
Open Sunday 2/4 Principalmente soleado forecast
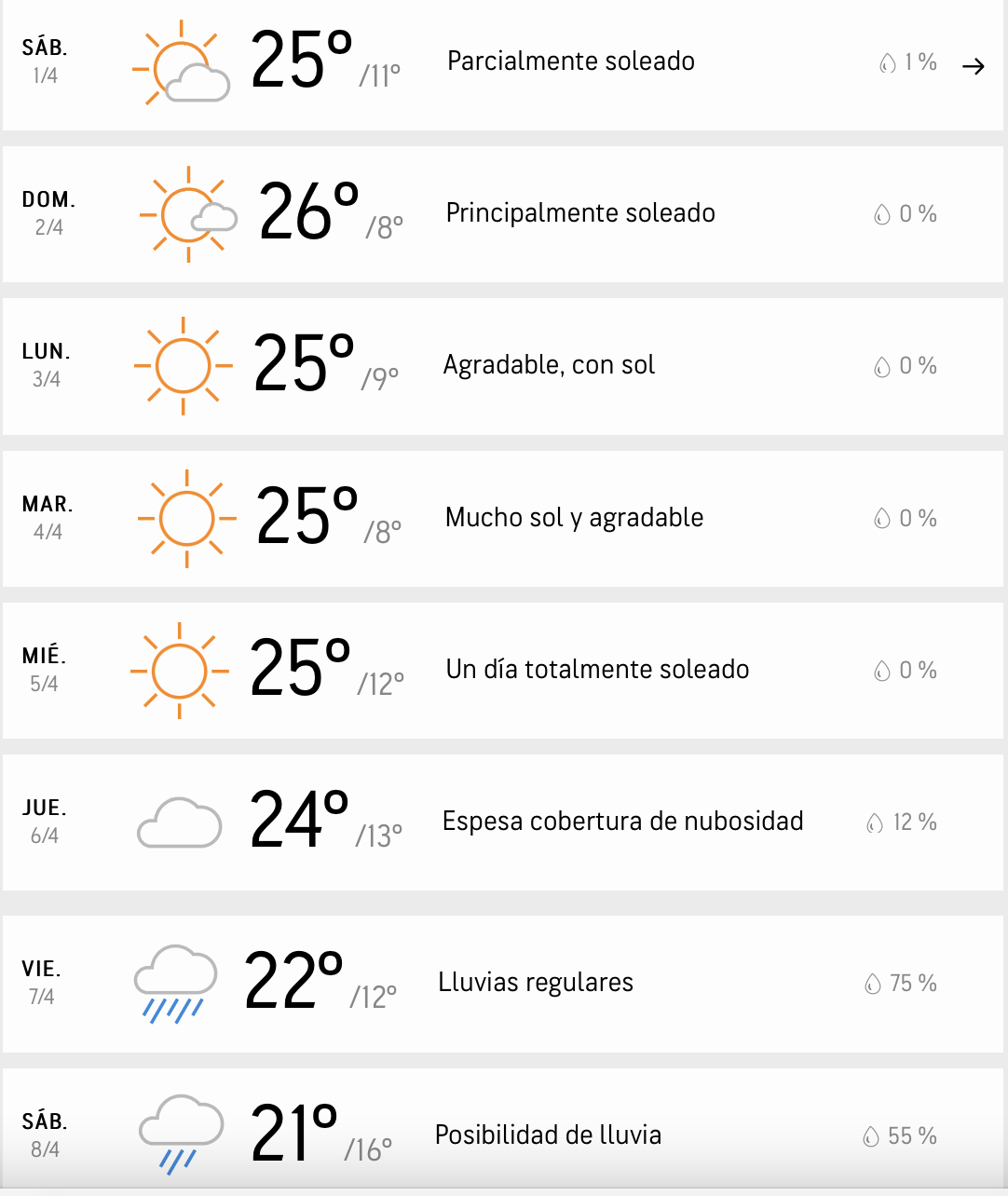coord(579,213)
